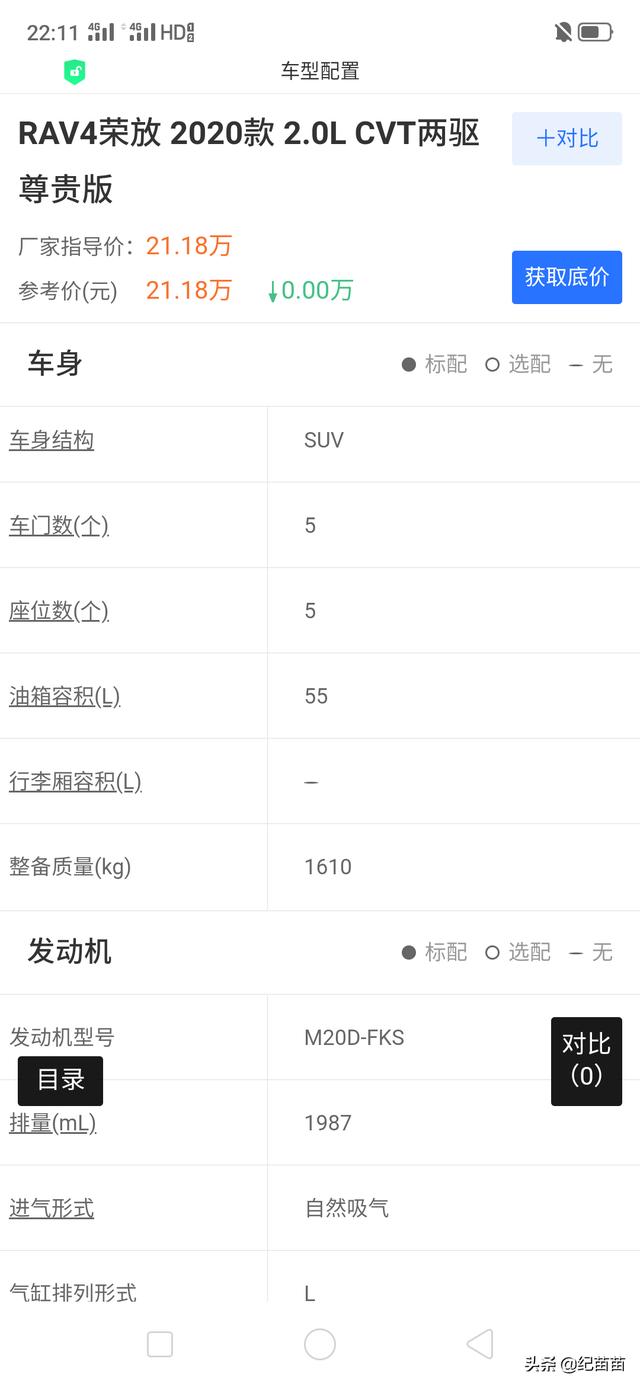The height and width of the screenshot is (1387, 640).
Task: Open the 车门数(个) term explanation
Action: tap(59, 525)
